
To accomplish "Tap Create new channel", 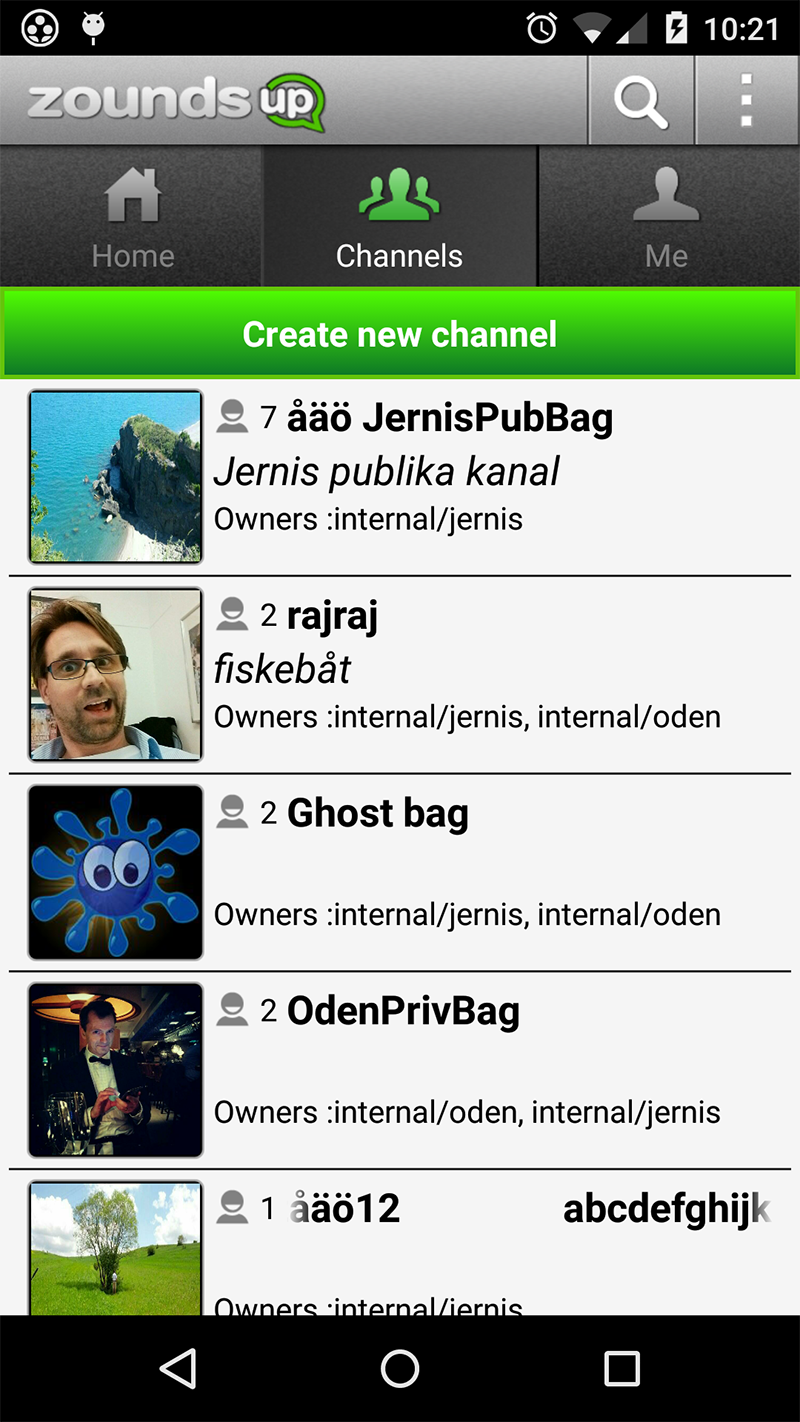I will pyautogui.click(x=400, y=334).
